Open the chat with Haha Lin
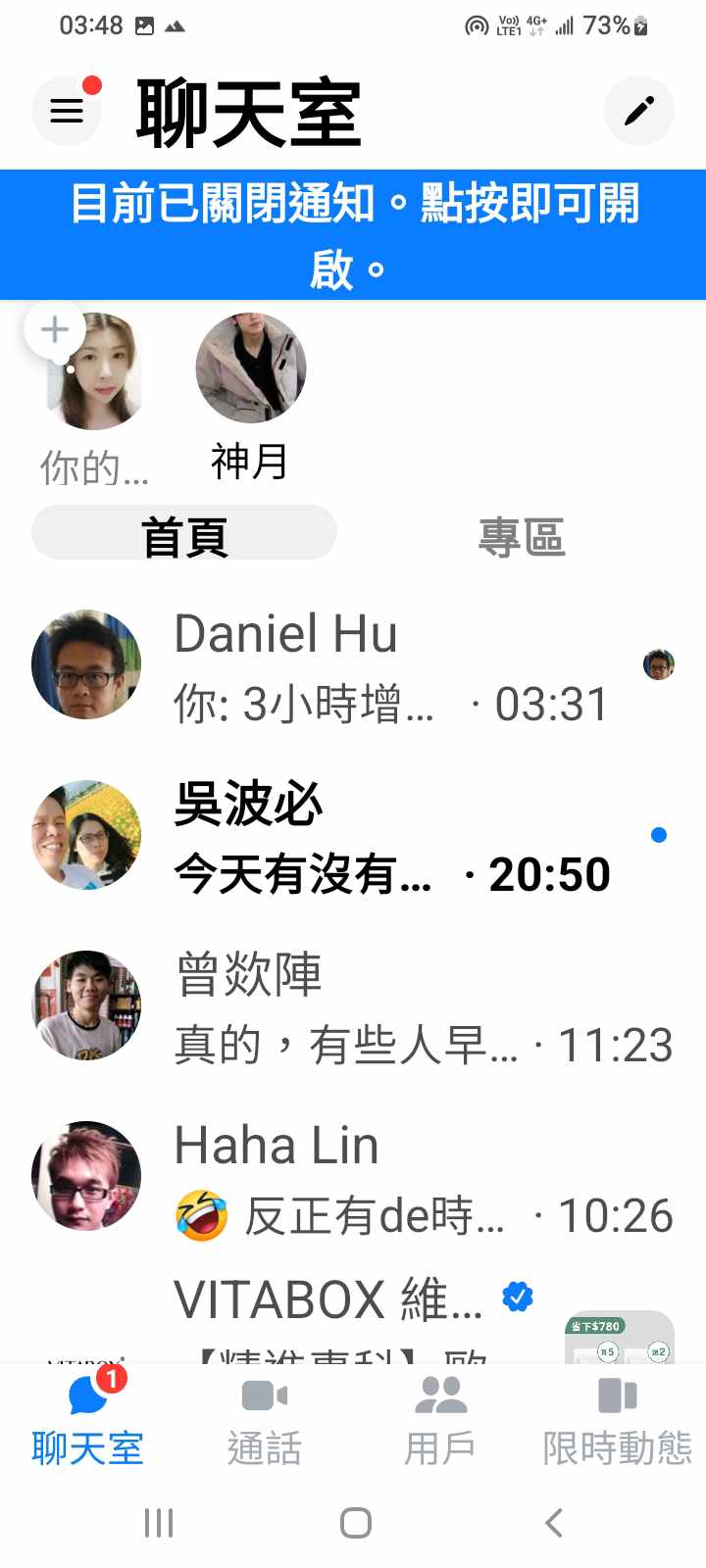 (353, 1178)
